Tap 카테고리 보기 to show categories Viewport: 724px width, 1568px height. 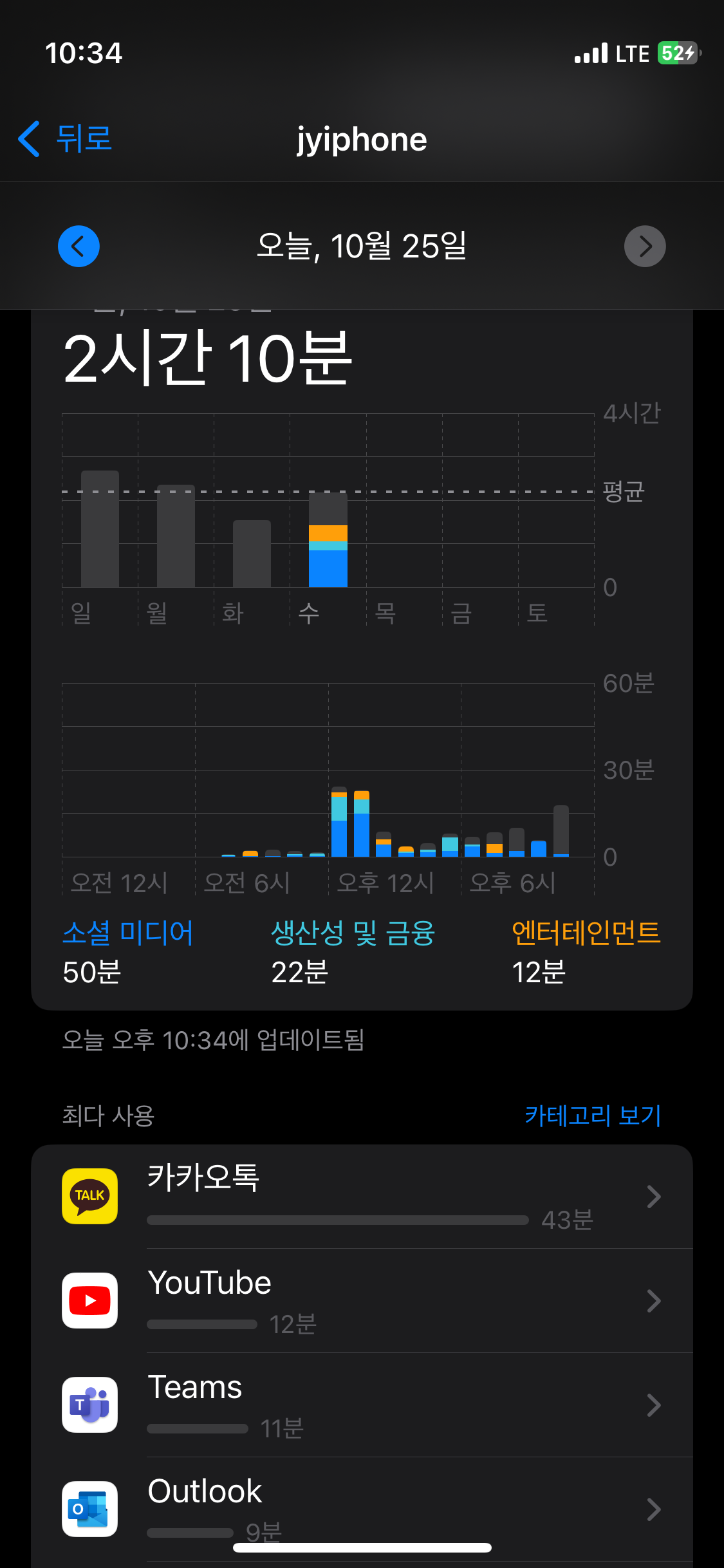593,1115
